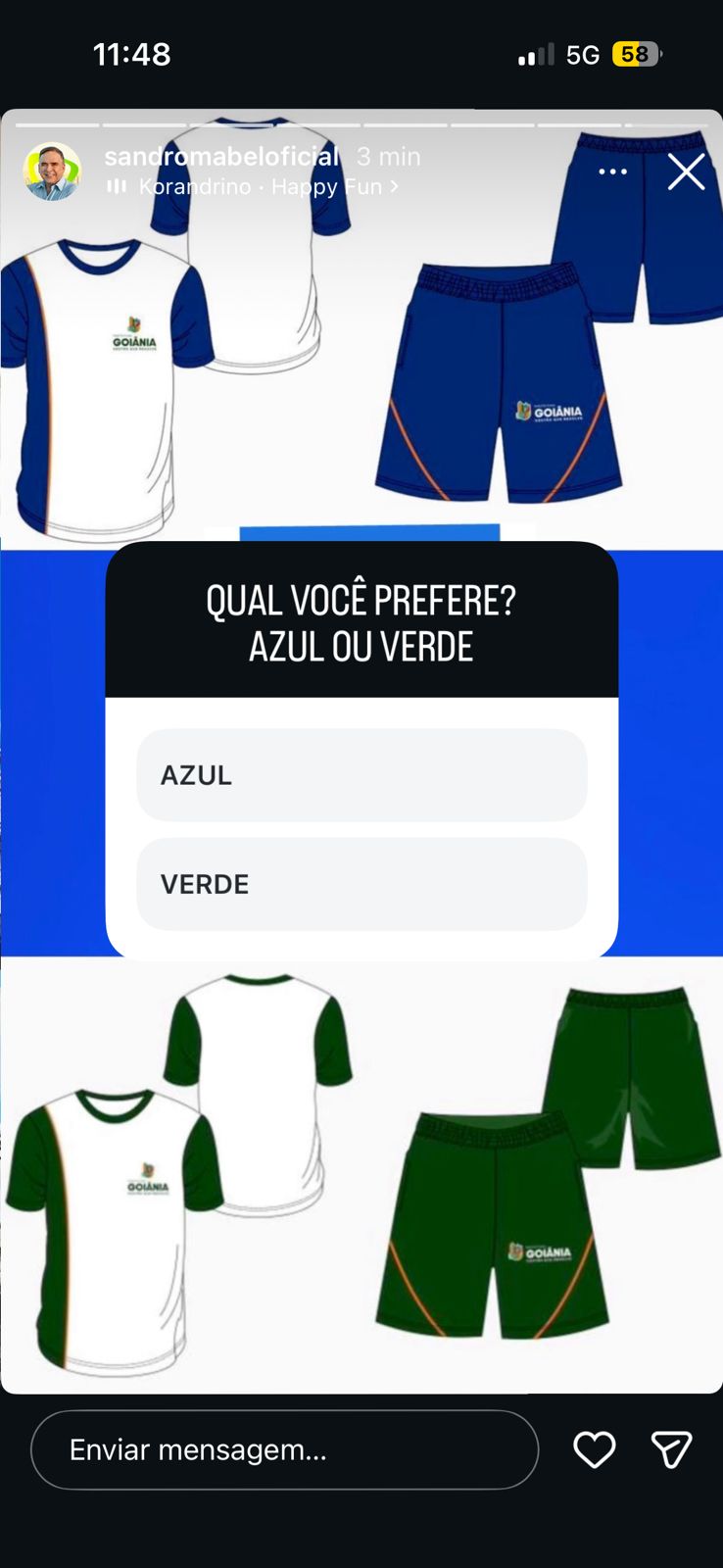This screenshot has width=723, height=1568.
Task: Vote AZUL in the poll
Action: point(361,775)
